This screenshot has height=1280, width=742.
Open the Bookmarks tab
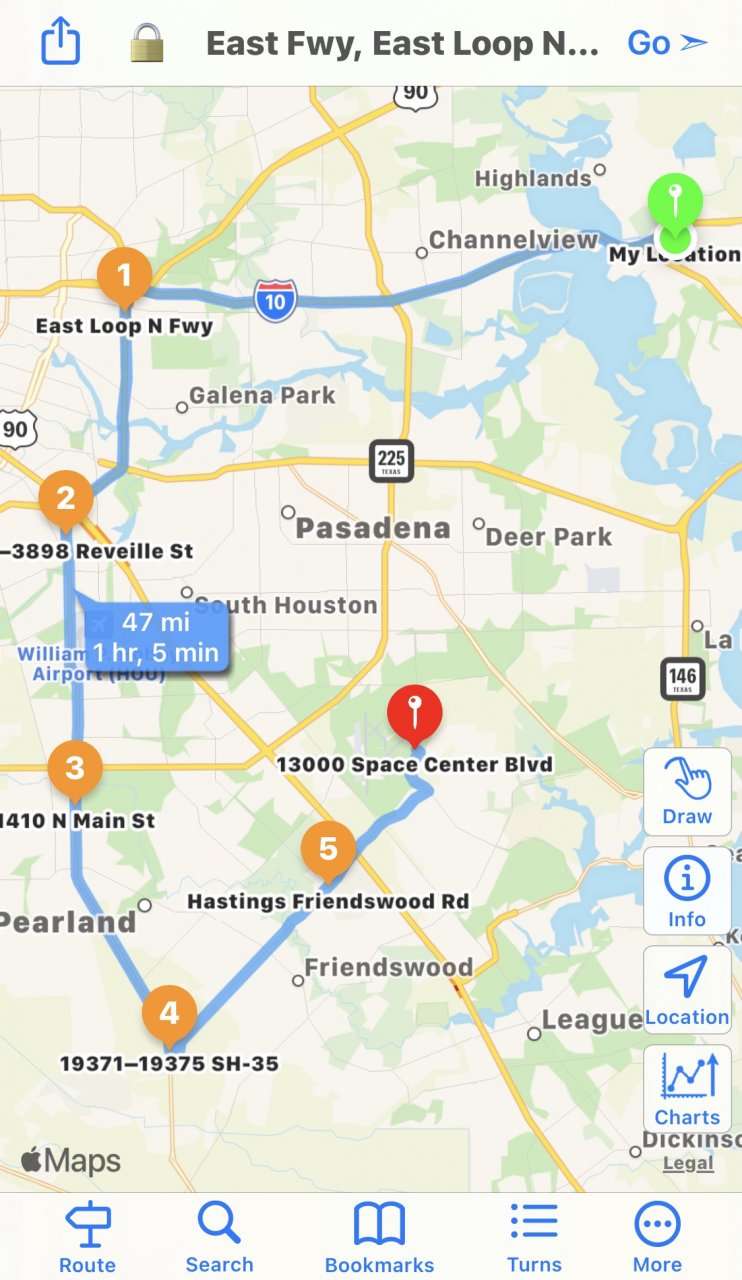click(x=379, y=1236)
